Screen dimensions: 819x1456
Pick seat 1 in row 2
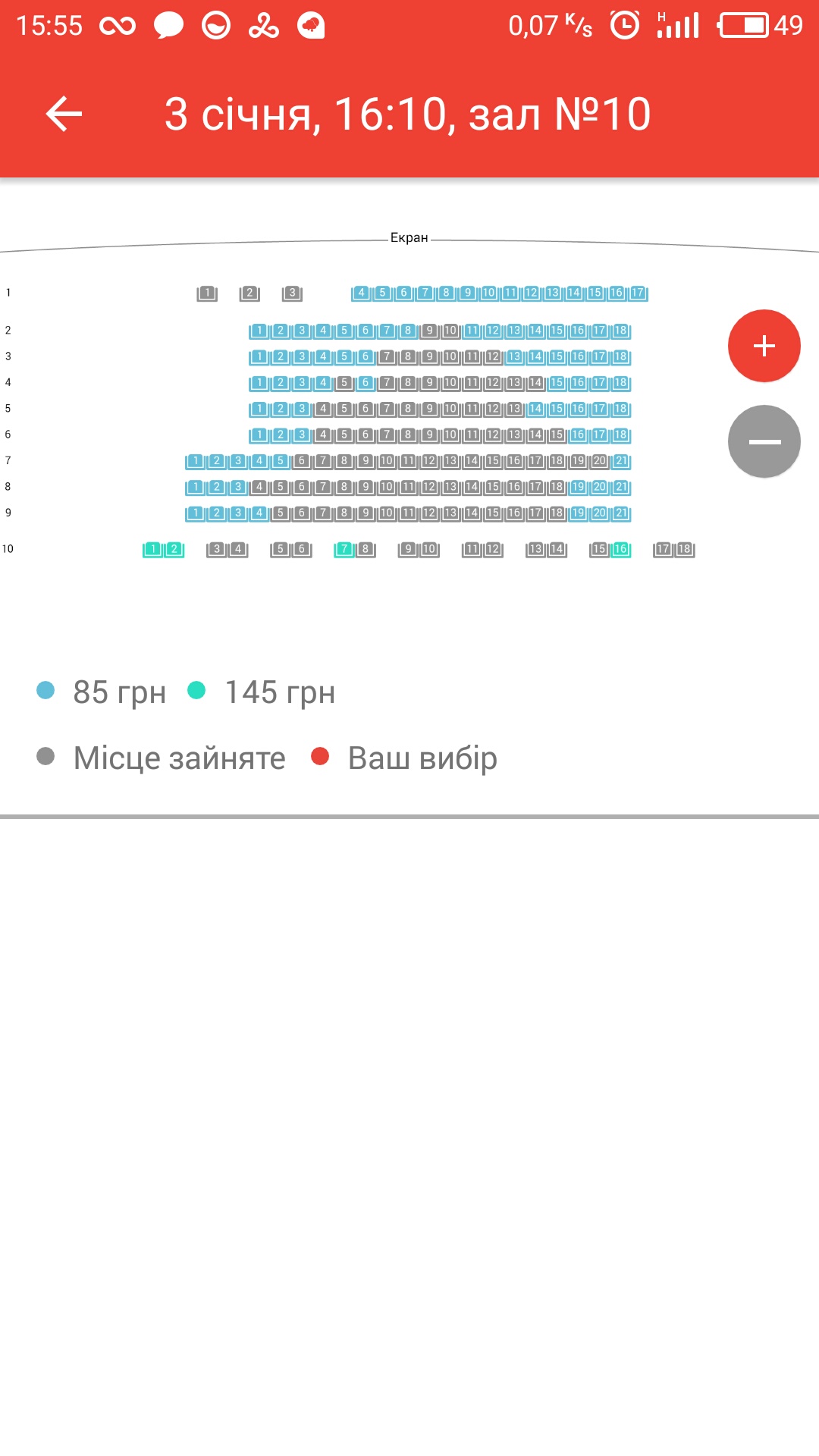[x=259, y=331]
